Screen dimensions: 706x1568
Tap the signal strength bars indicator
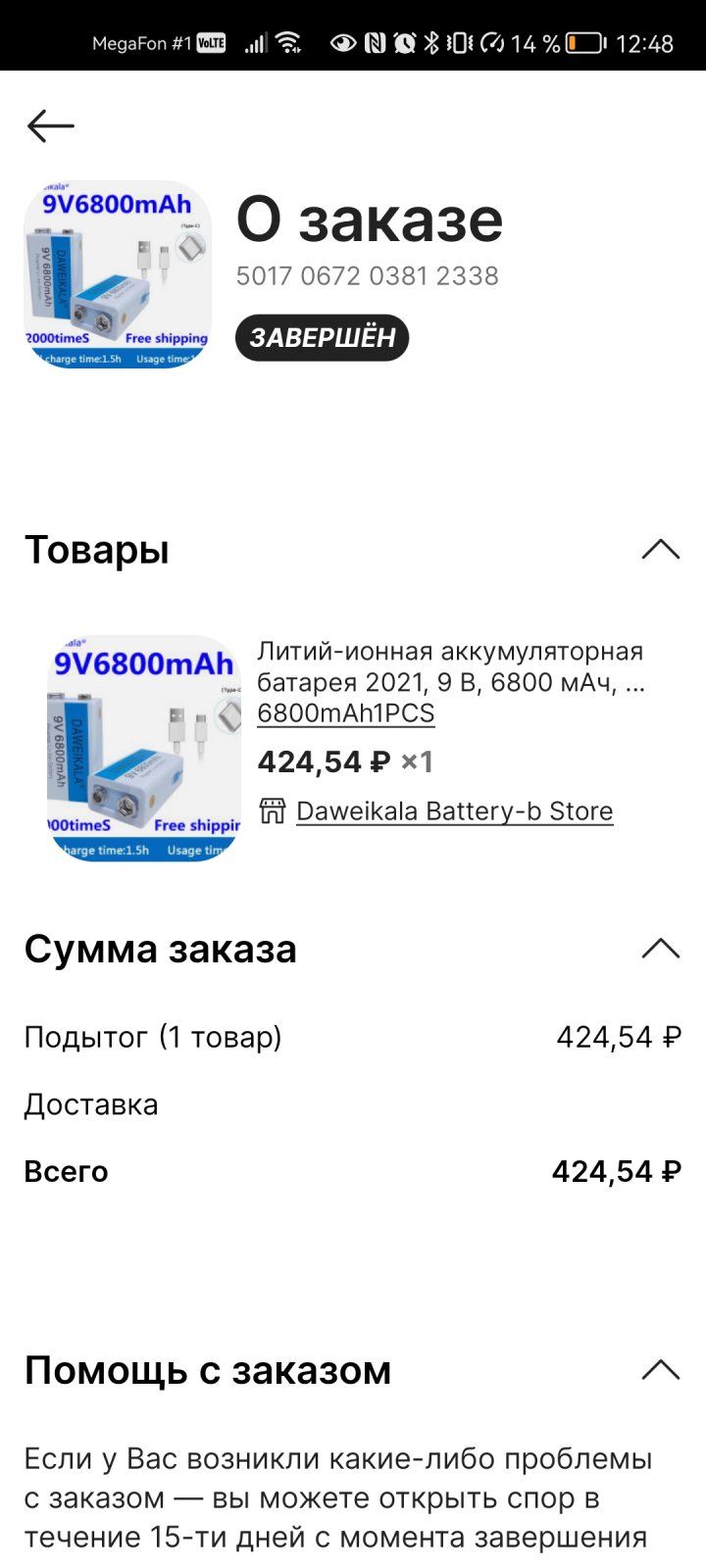coord(259,43)
